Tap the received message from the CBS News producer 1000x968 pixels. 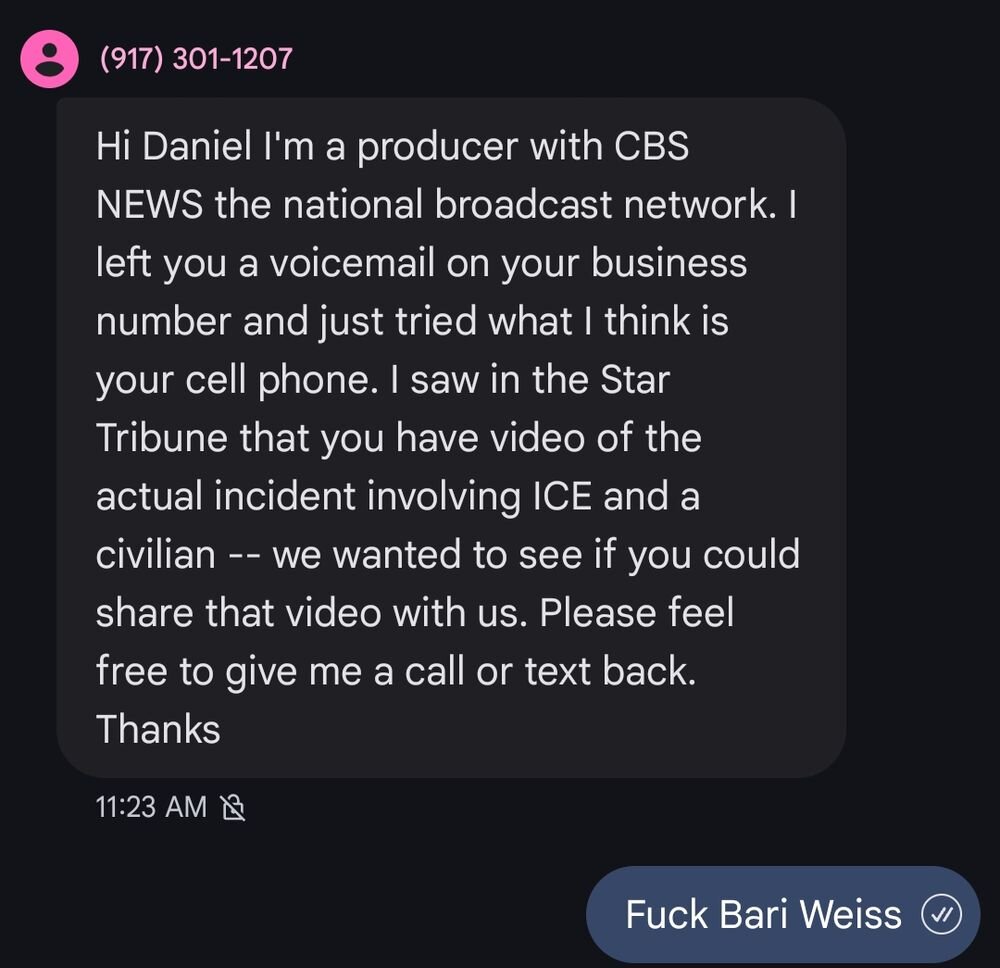[450, 438]
